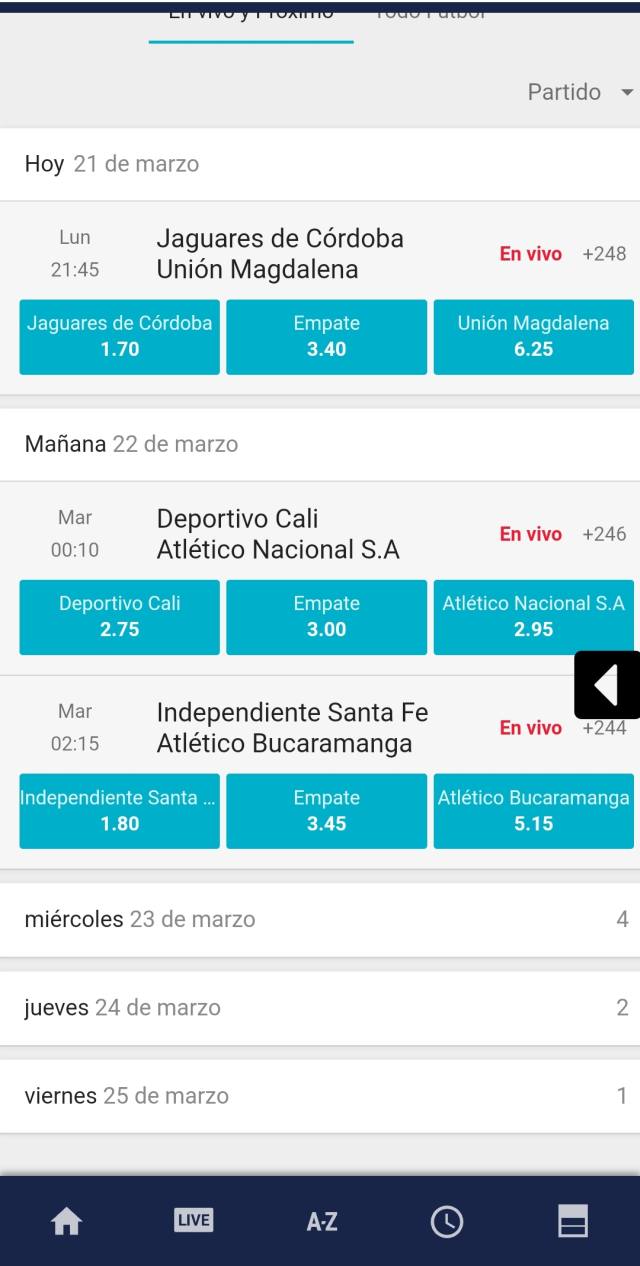640x1266 pixels.
Task: Open Independiente Santa Fe vs Atlético Bucaramanga match
Action: pos(292,728)
